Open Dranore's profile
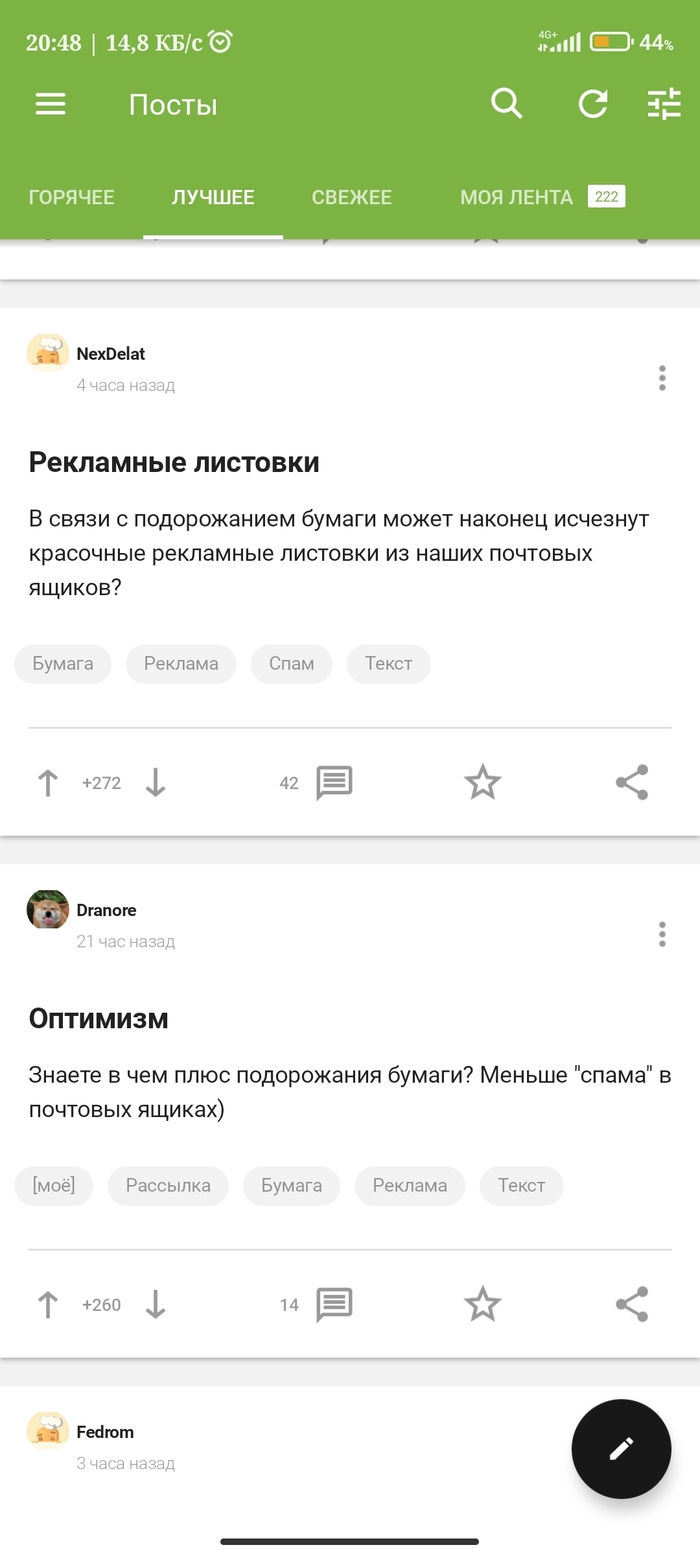Screen dimensions: 700x1556 click(x=105, y=910)
